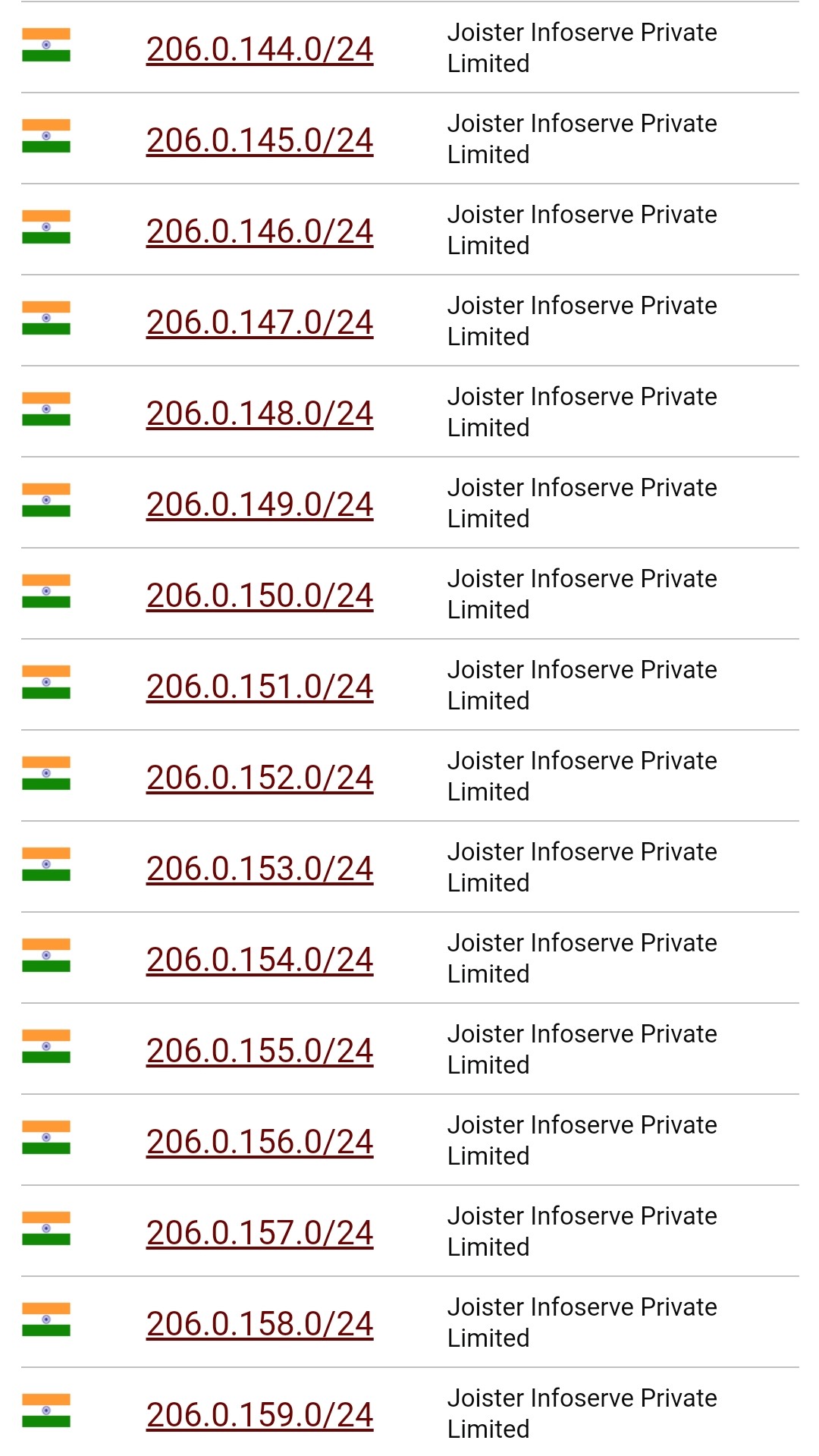The width and height of the screenshot is (819, 1456).
Task: Tap the 206.0.157.0/24 link
Action: coord(259,1233)
